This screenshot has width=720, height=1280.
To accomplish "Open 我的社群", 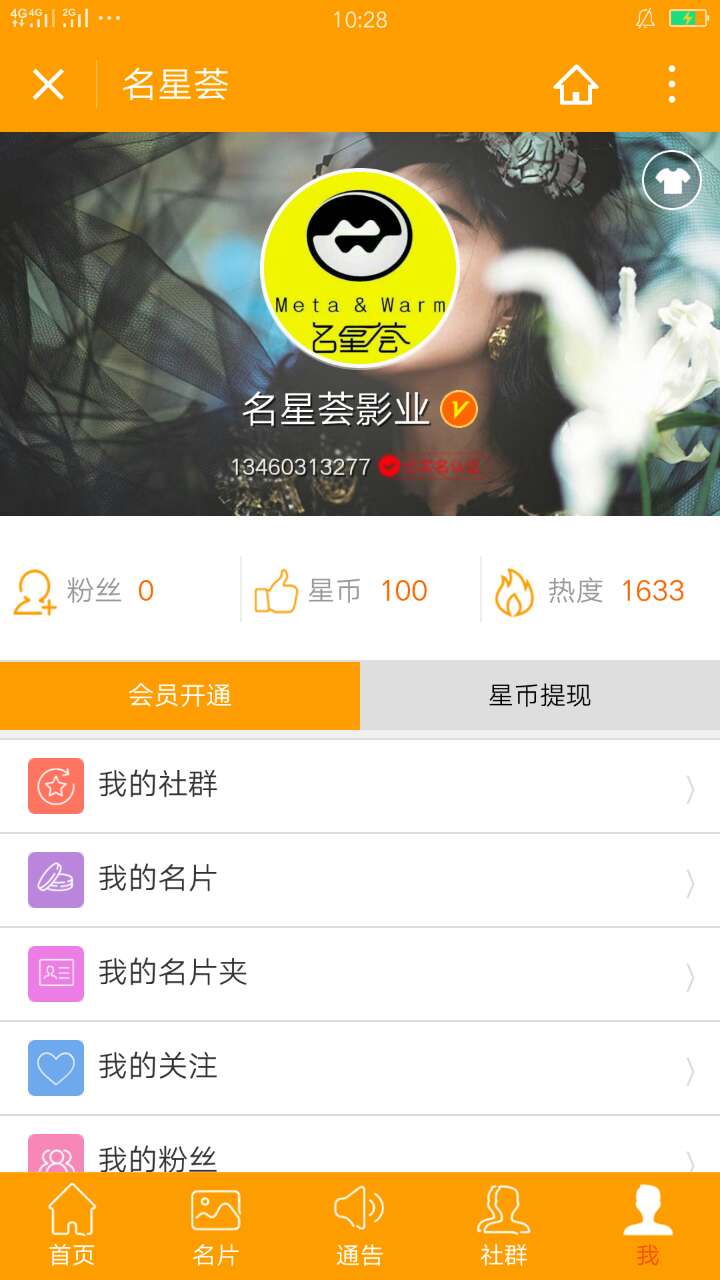I will pos(360,786).
